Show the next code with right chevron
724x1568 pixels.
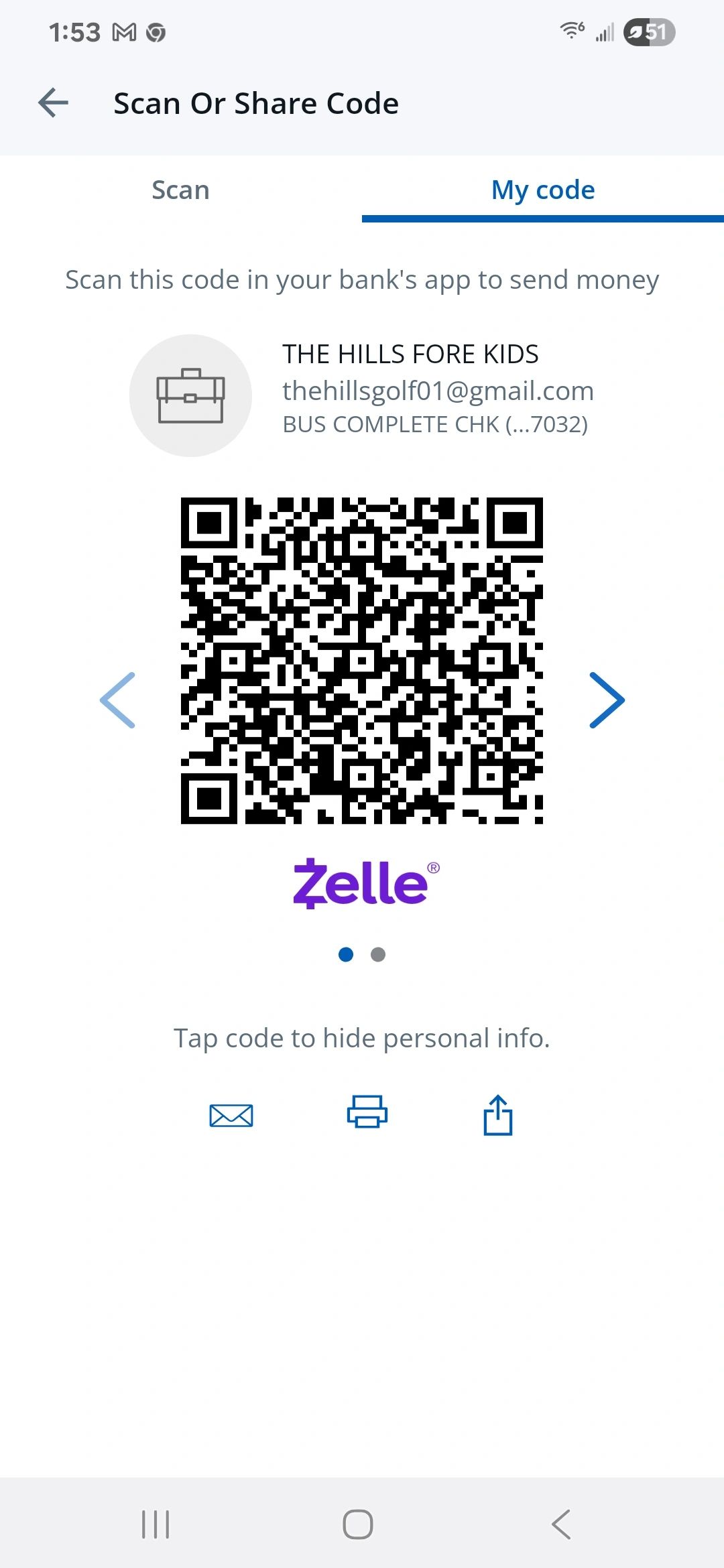[x=607, y=700]
